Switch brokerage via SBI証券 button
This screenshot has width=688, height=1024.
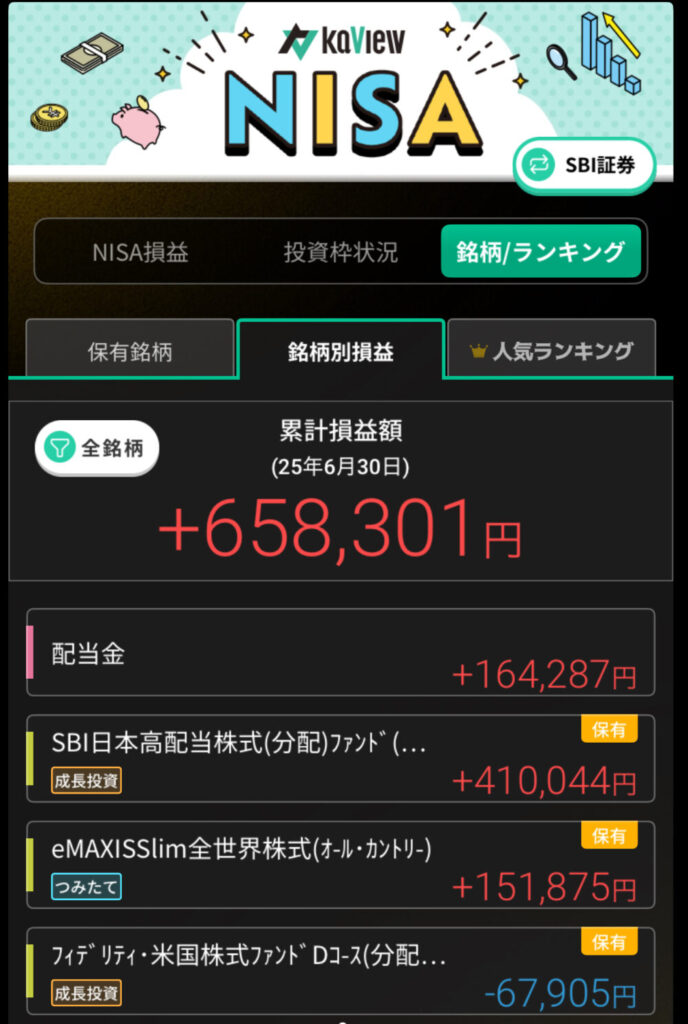click(x=584, y=165)
